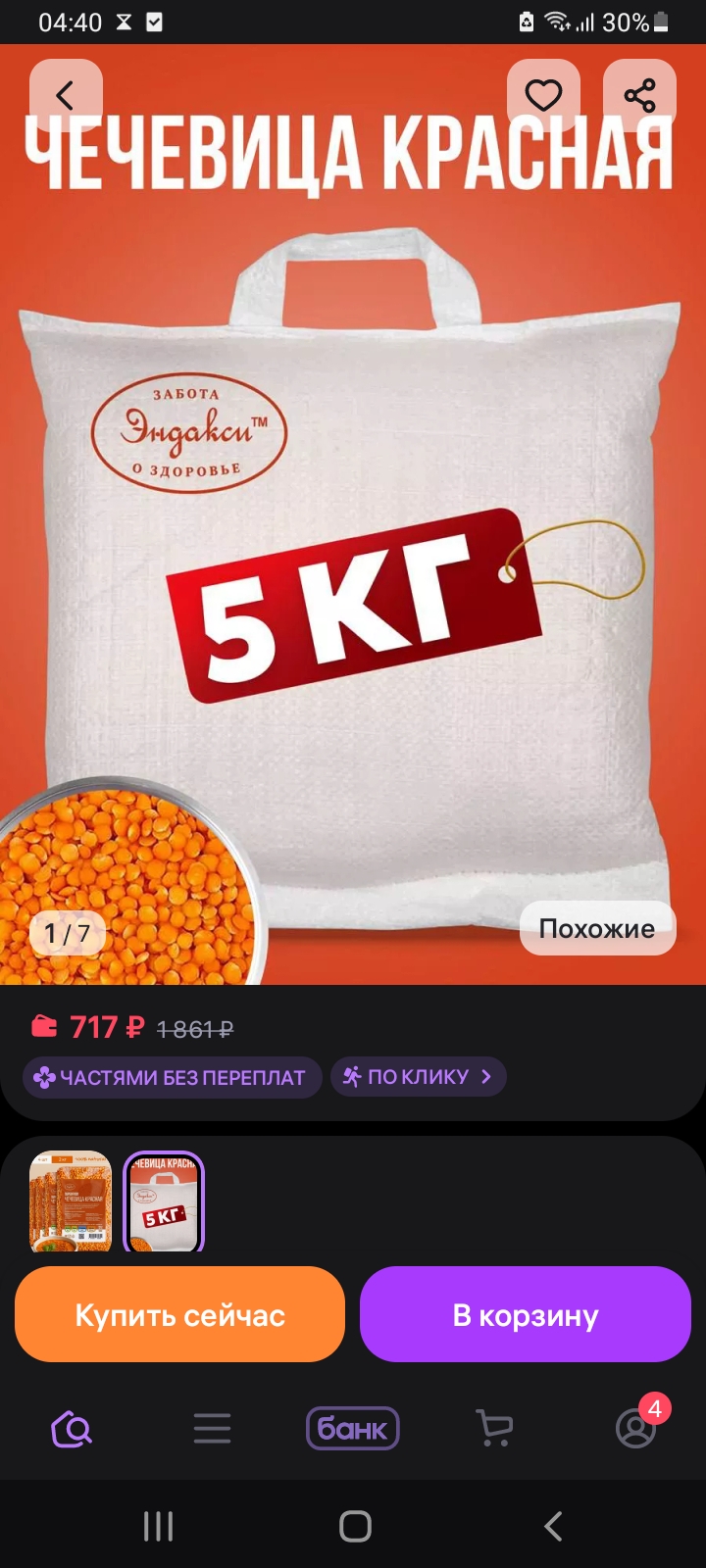Screen dimensions: 706x1568
Task: Open system recent apps
Action: point(158,1526)
